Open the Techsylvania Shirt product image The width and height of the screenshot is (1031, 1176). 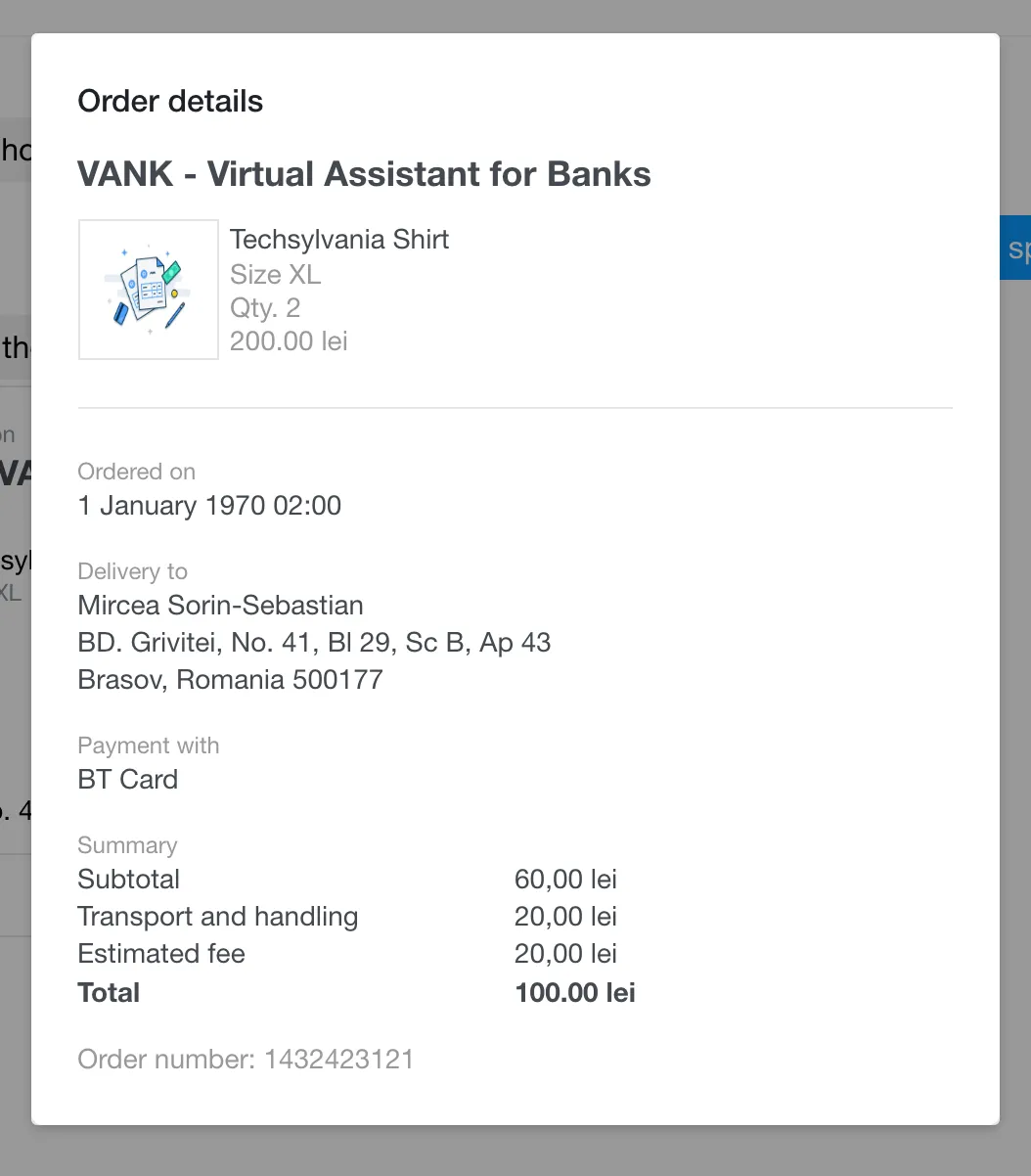[x=148, y=290]
